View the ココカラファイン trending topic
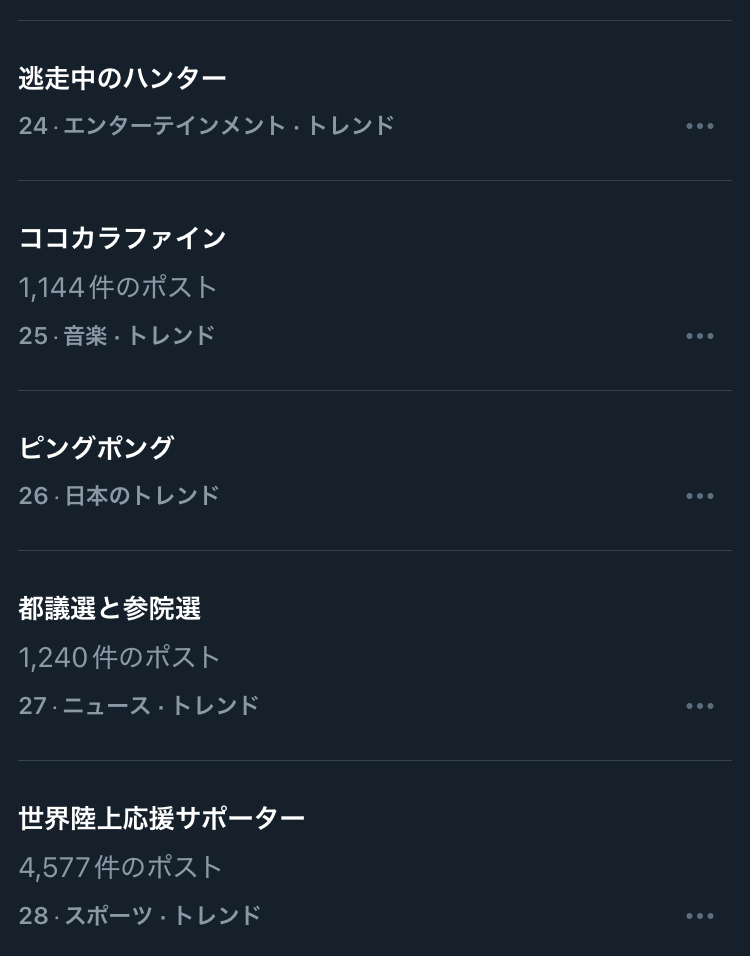This screenshot has width=750, height=956. [122, 238]
